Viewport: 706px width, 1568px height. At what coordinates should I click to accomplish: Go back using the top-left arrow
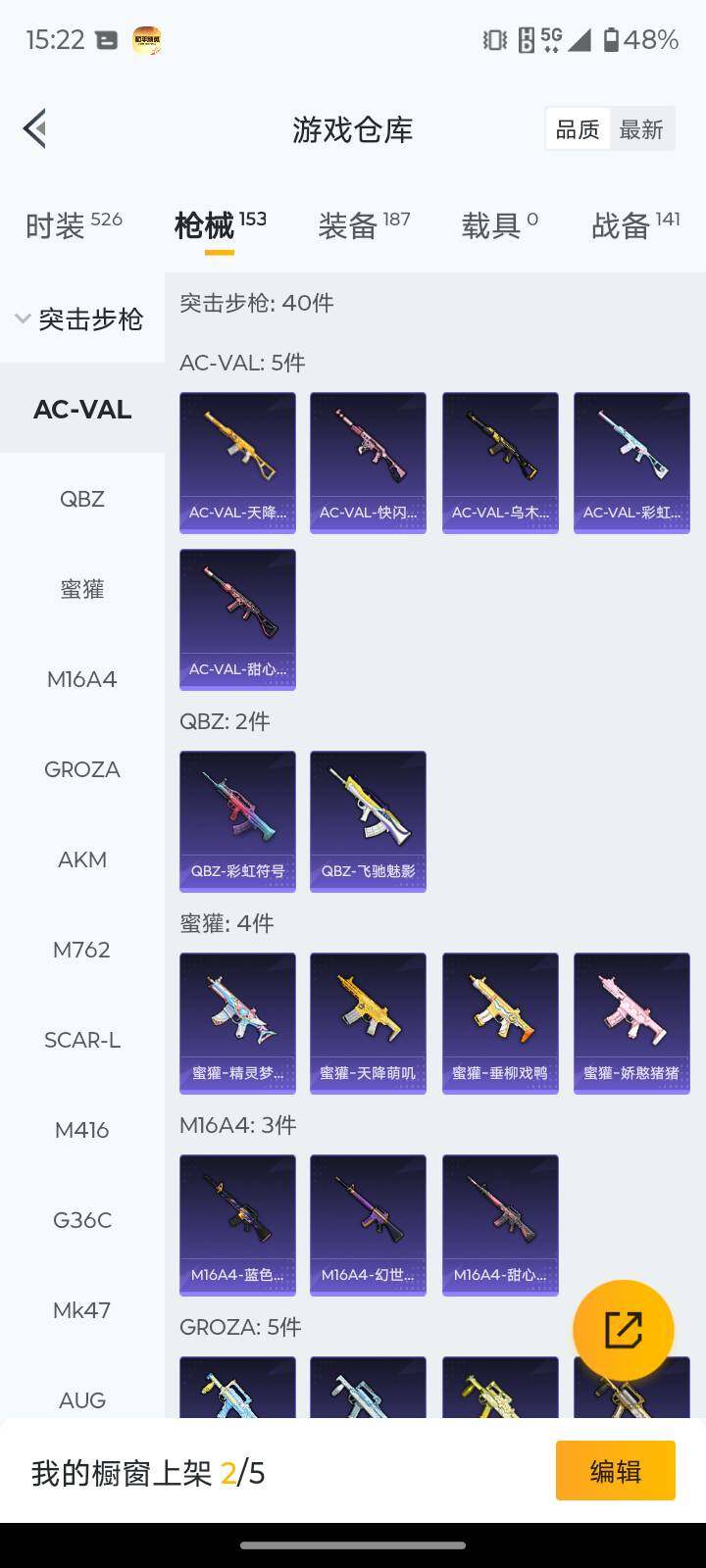point(35,128)
